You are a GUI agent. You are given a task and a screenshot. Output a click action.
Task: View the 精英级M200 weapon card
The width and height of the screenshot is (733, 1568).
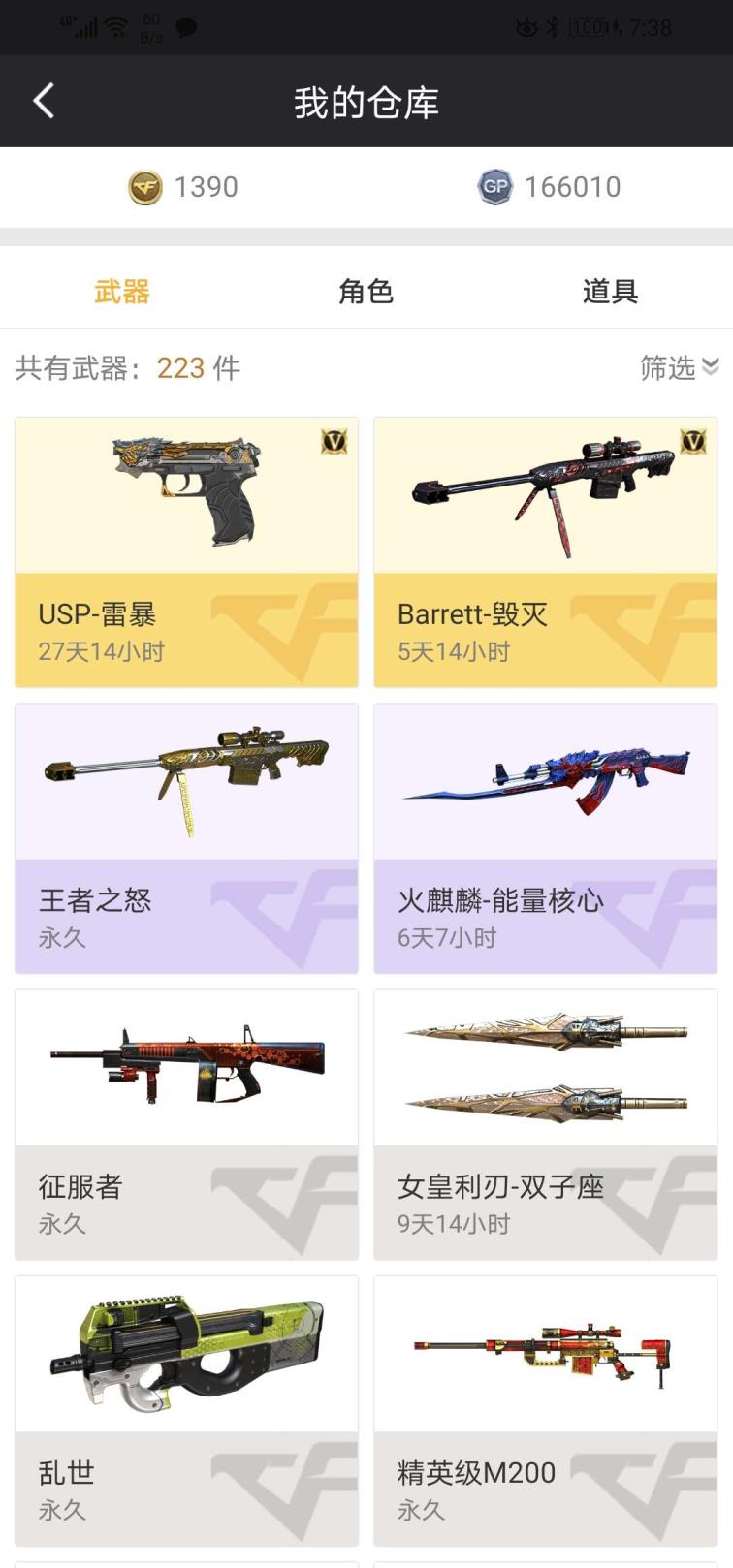(545, 1410)
